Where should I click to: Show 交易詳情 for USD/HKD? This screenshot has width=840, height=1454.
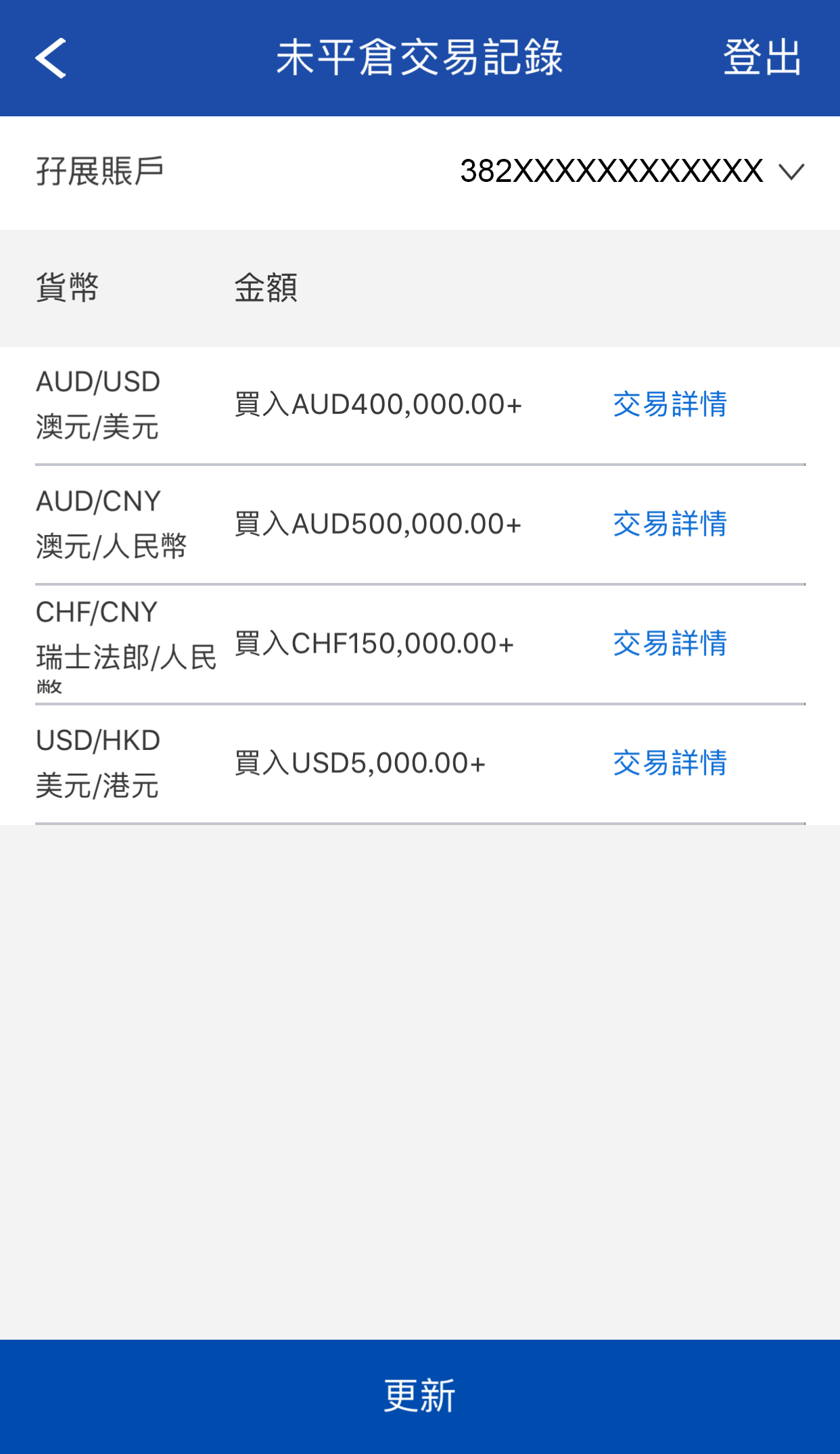670,763
